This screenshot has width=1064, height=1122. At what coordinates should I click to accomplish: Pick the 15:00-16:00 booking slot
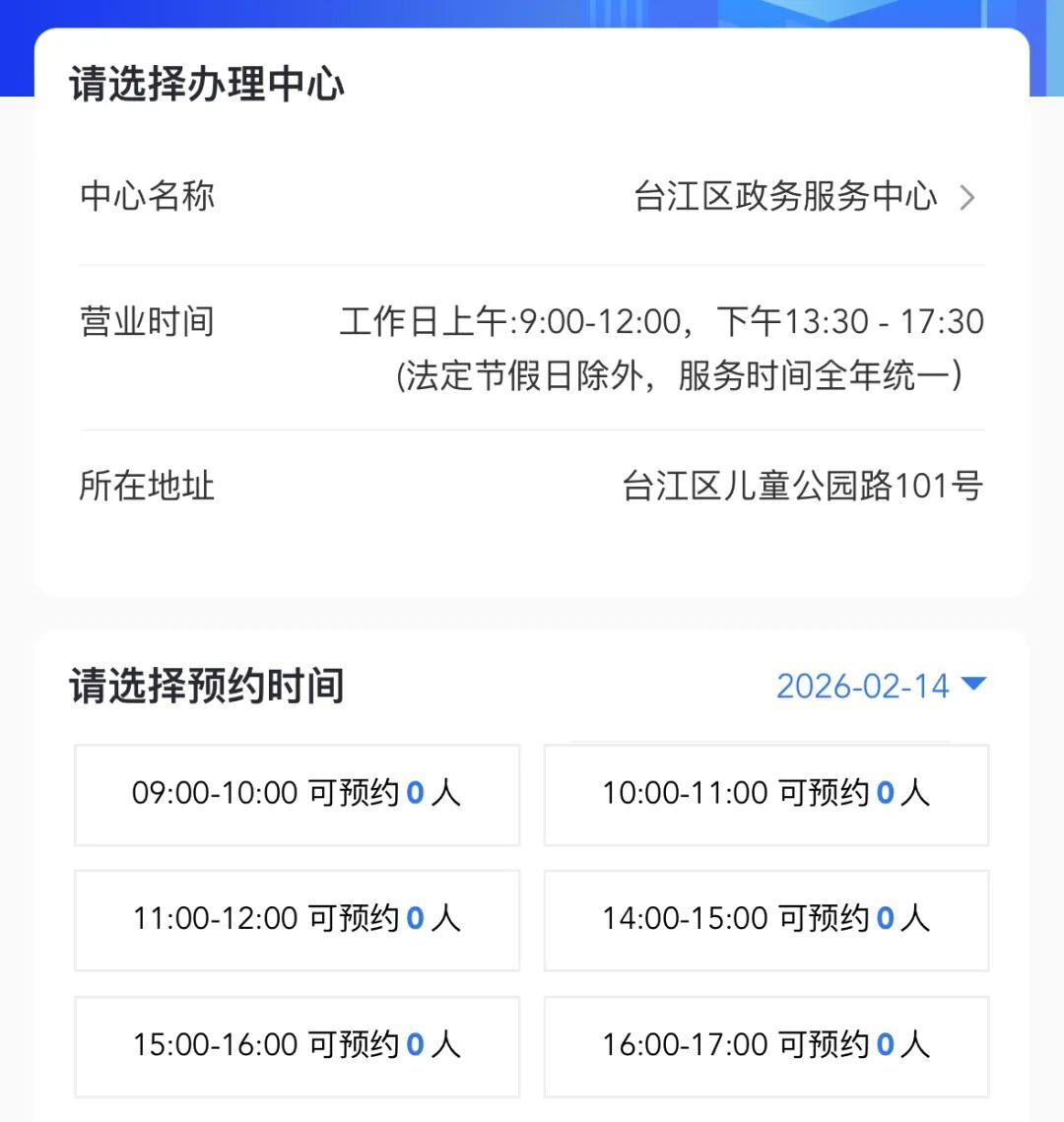[296, 1046]
